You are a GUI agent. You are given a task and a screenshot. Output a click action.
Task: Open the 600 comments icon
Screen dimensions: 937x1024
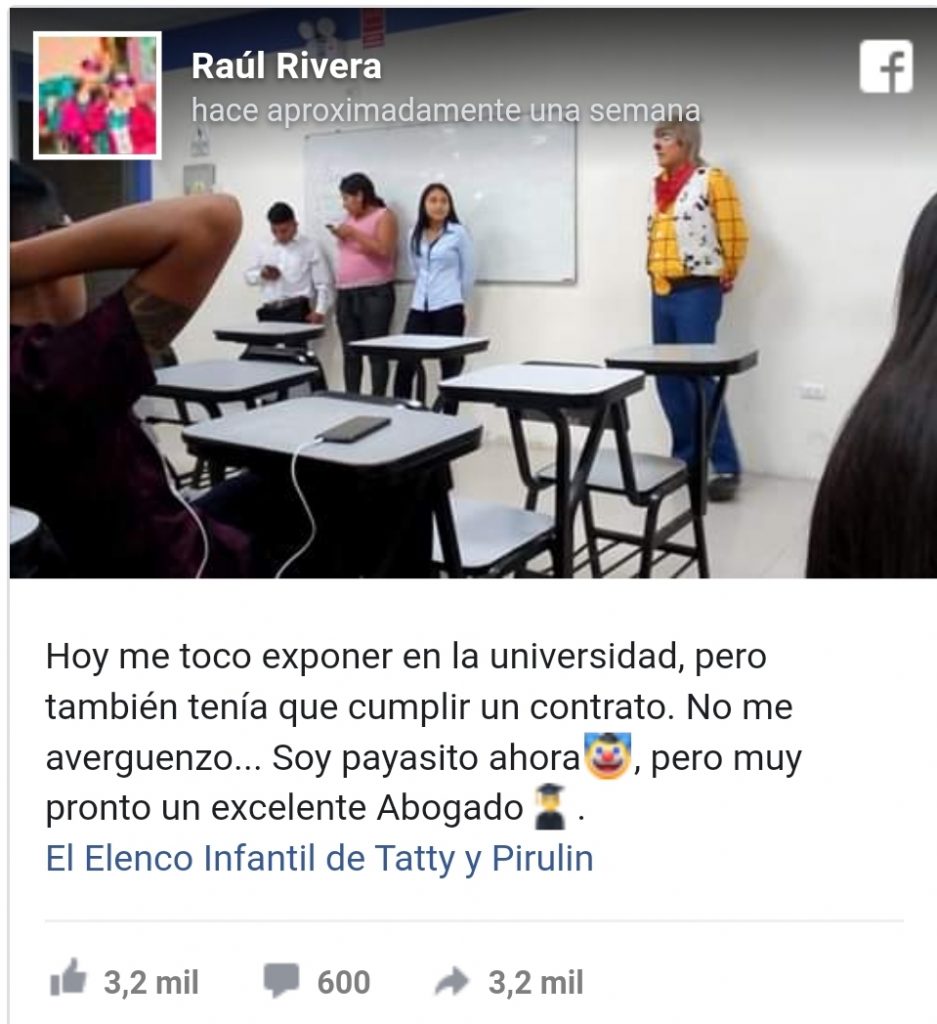[x=281, y=980]
